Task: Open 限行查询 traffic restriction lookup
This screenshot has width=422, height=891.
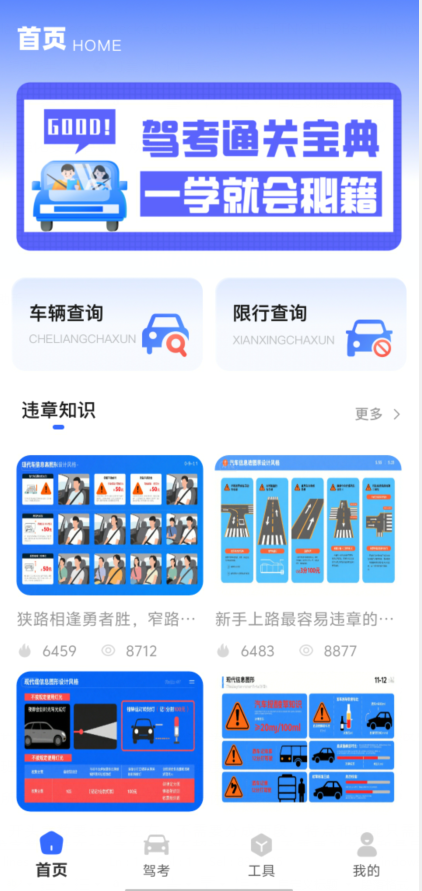Action: coord(311,324)
